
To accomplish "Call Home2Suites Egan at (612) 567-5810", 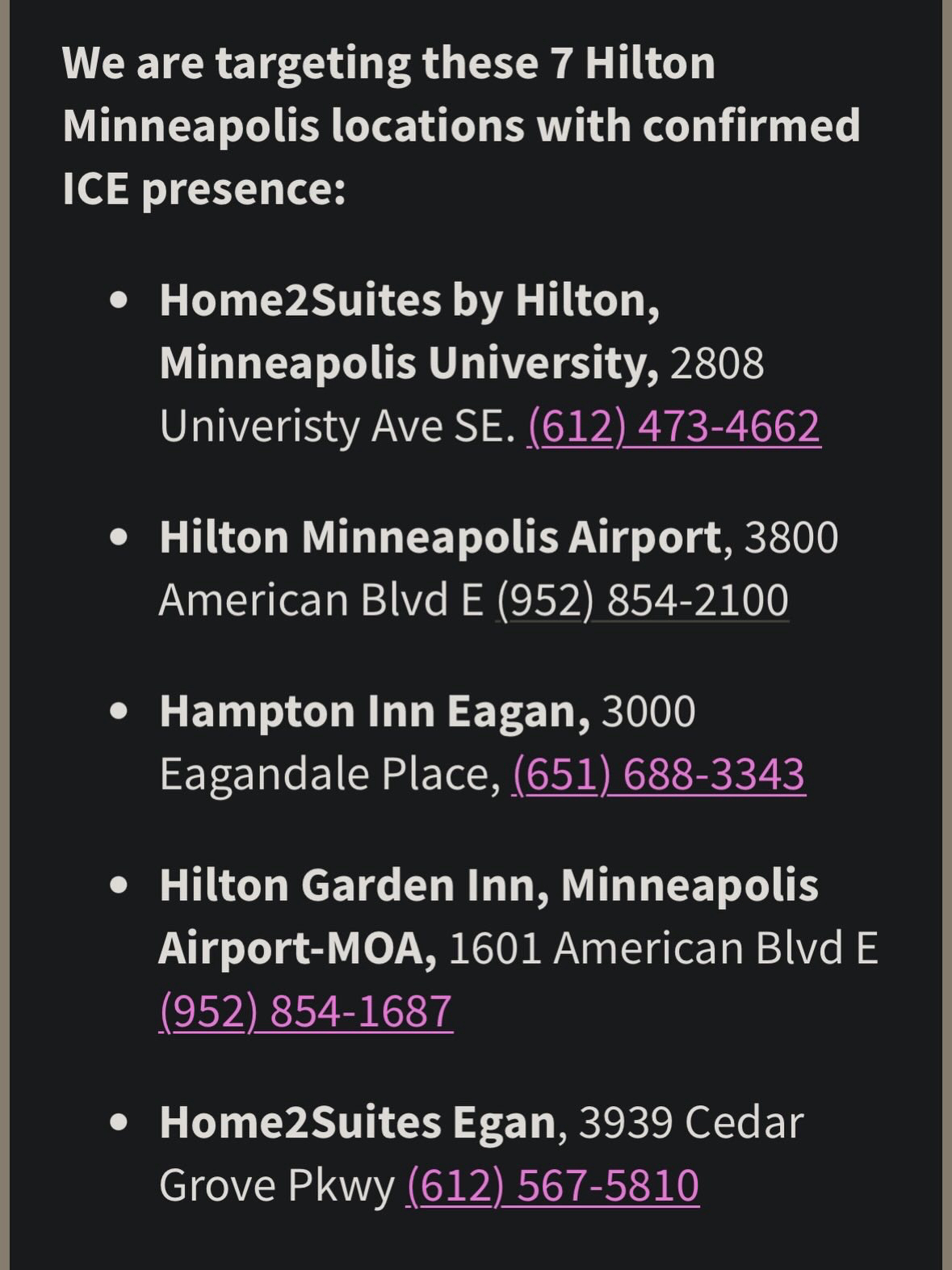I will point(552,1185).
